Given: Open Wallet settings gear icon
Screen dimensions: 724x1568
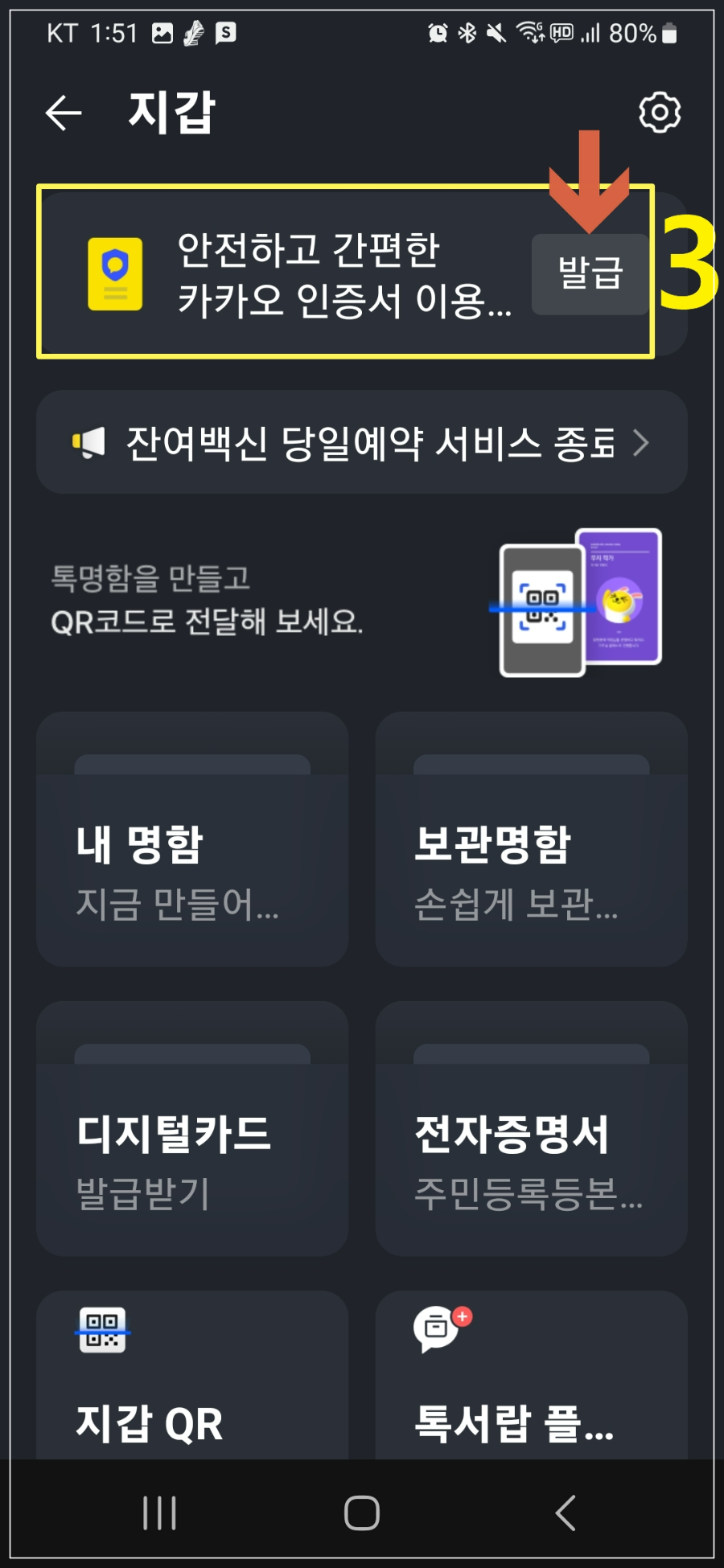Looking at the screenshot, I should 660,112.
